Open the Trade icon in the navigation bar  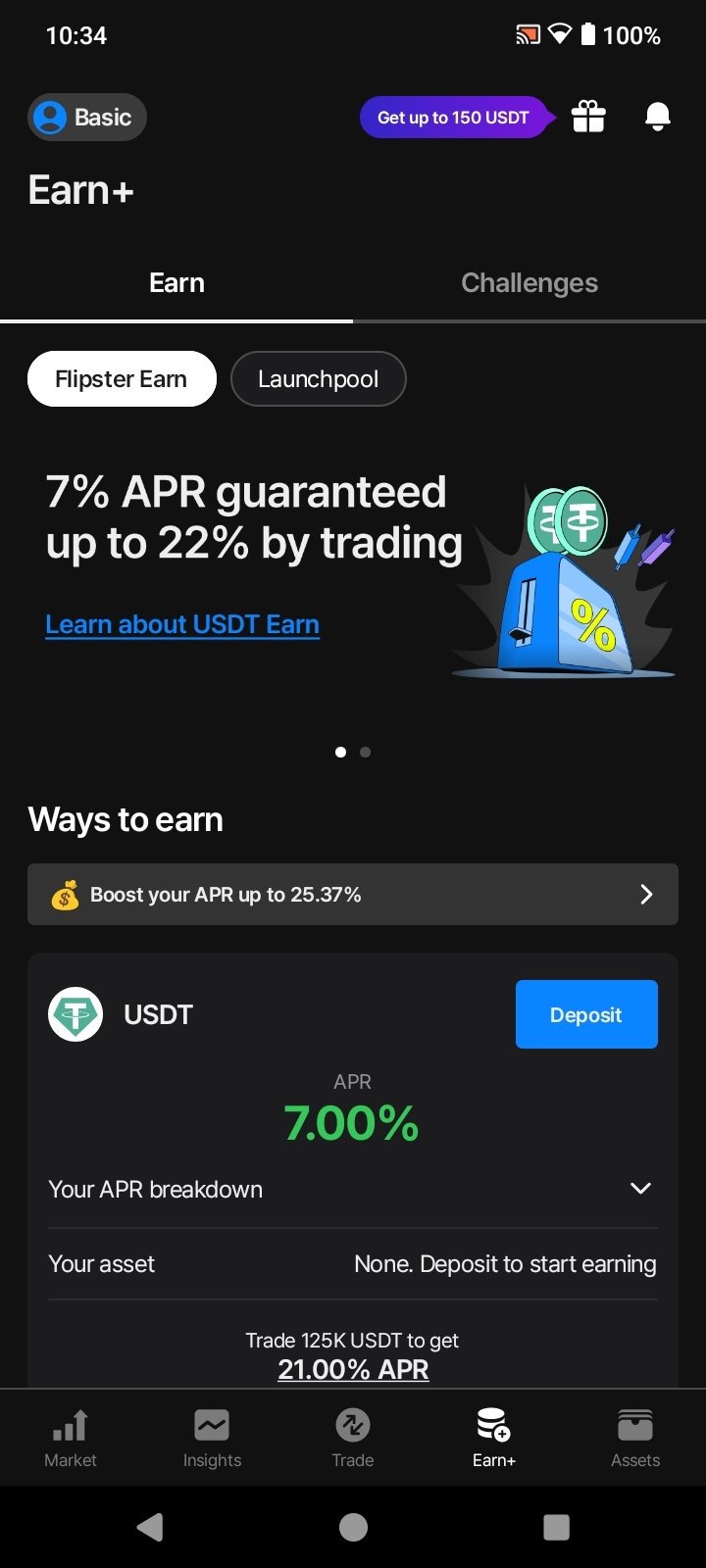point(352,1424)
